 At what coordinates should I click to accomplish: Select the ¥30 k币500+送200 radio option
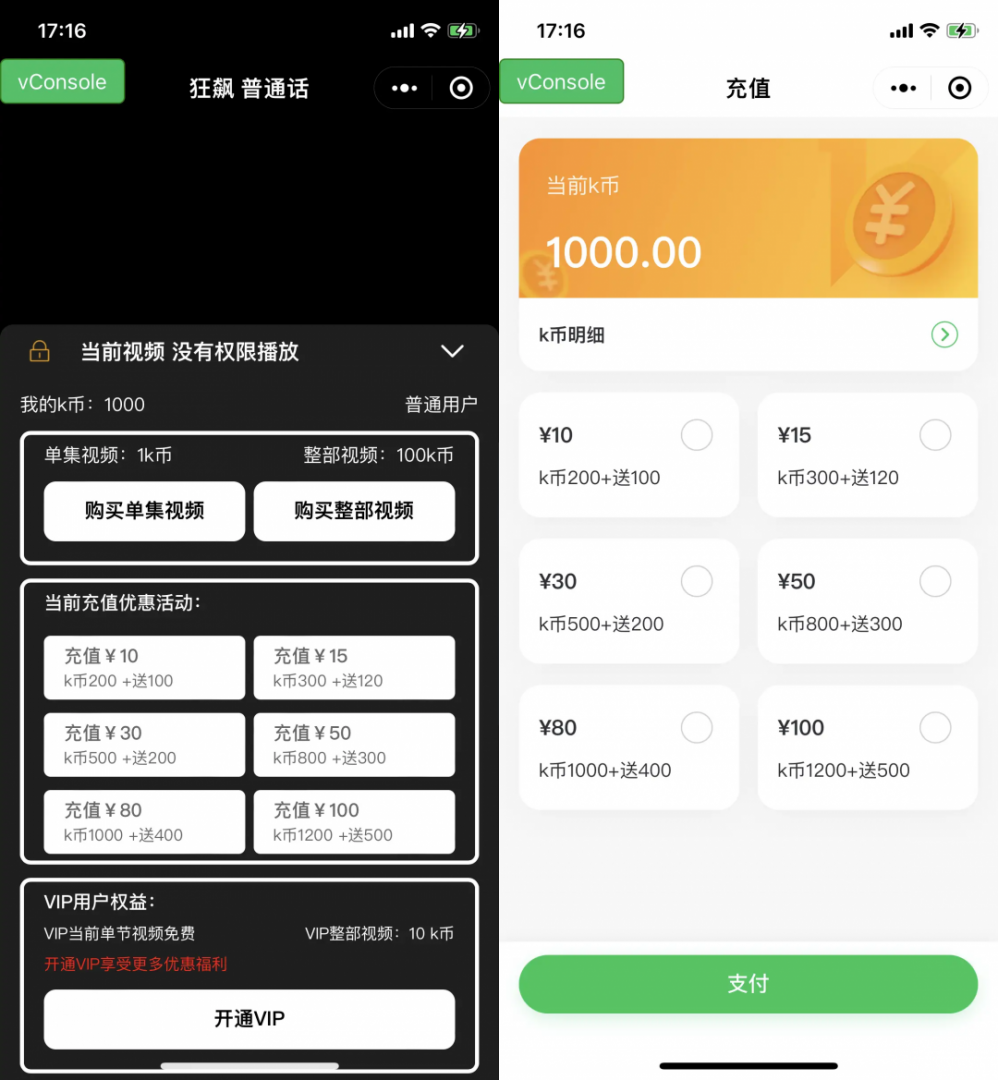tap(696, 581)
